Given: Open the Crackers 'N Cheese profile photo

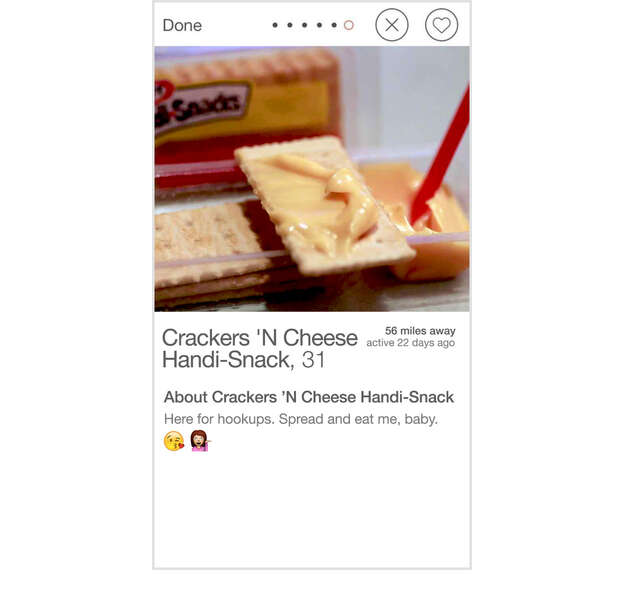Looking at the screenshot, I should [312, 178].
